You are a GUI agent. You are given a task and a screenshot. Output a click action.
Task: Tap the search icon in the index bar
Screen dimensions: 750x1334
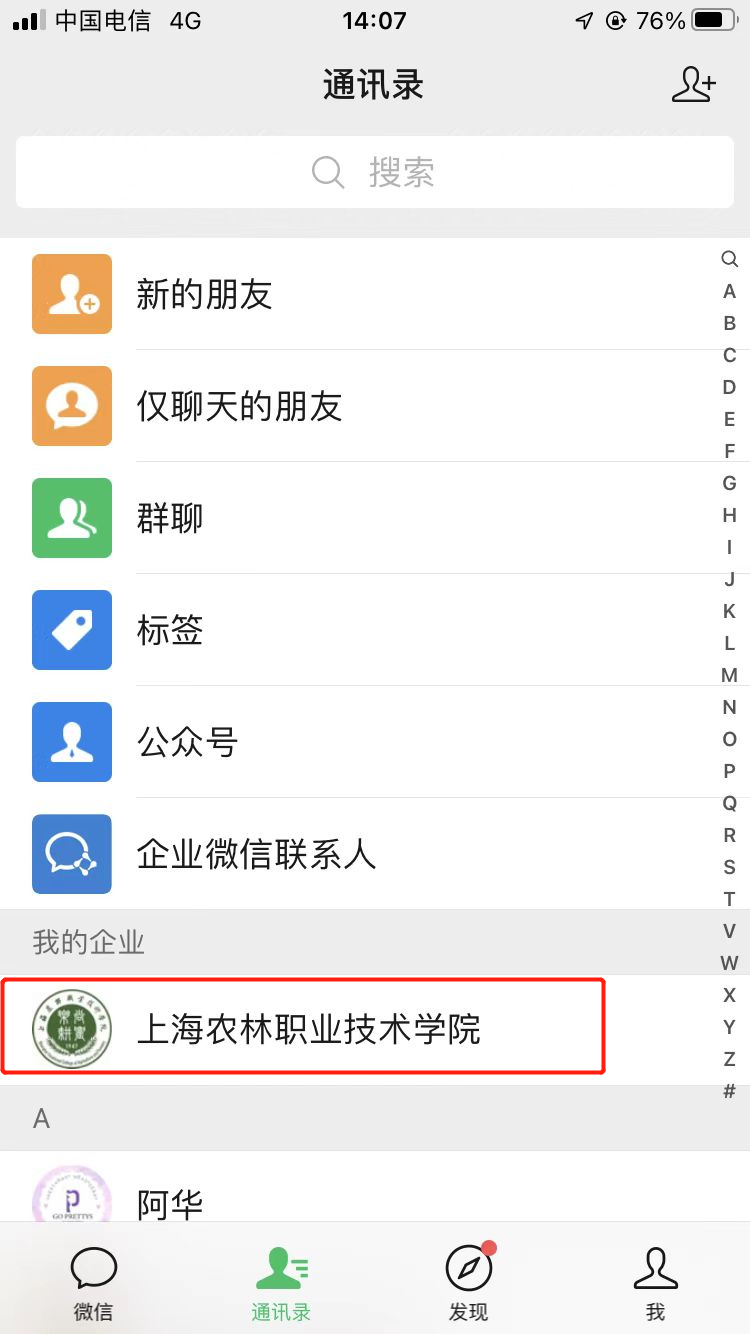(x=729, y=259)
